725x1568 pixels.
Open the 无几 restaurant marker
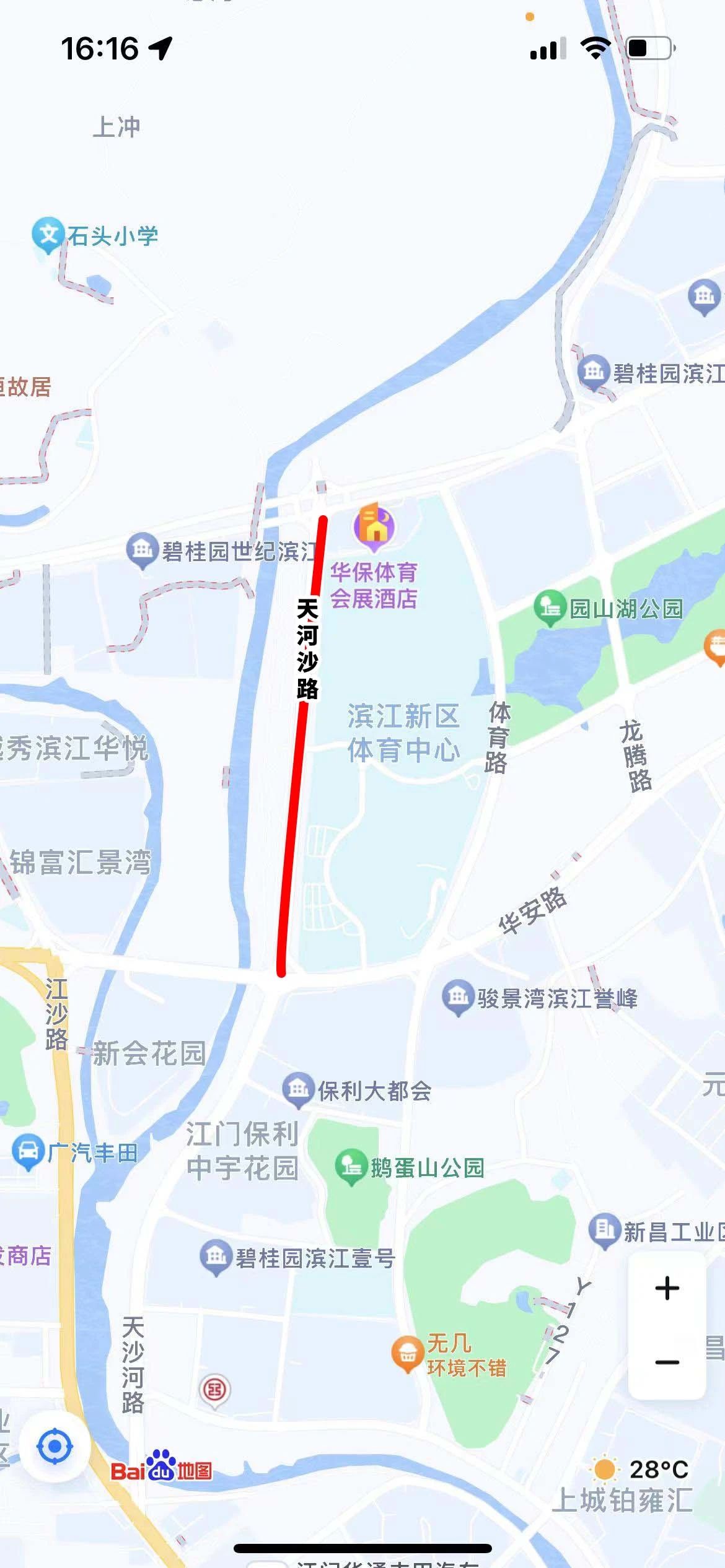click(x=407, y=1354)
